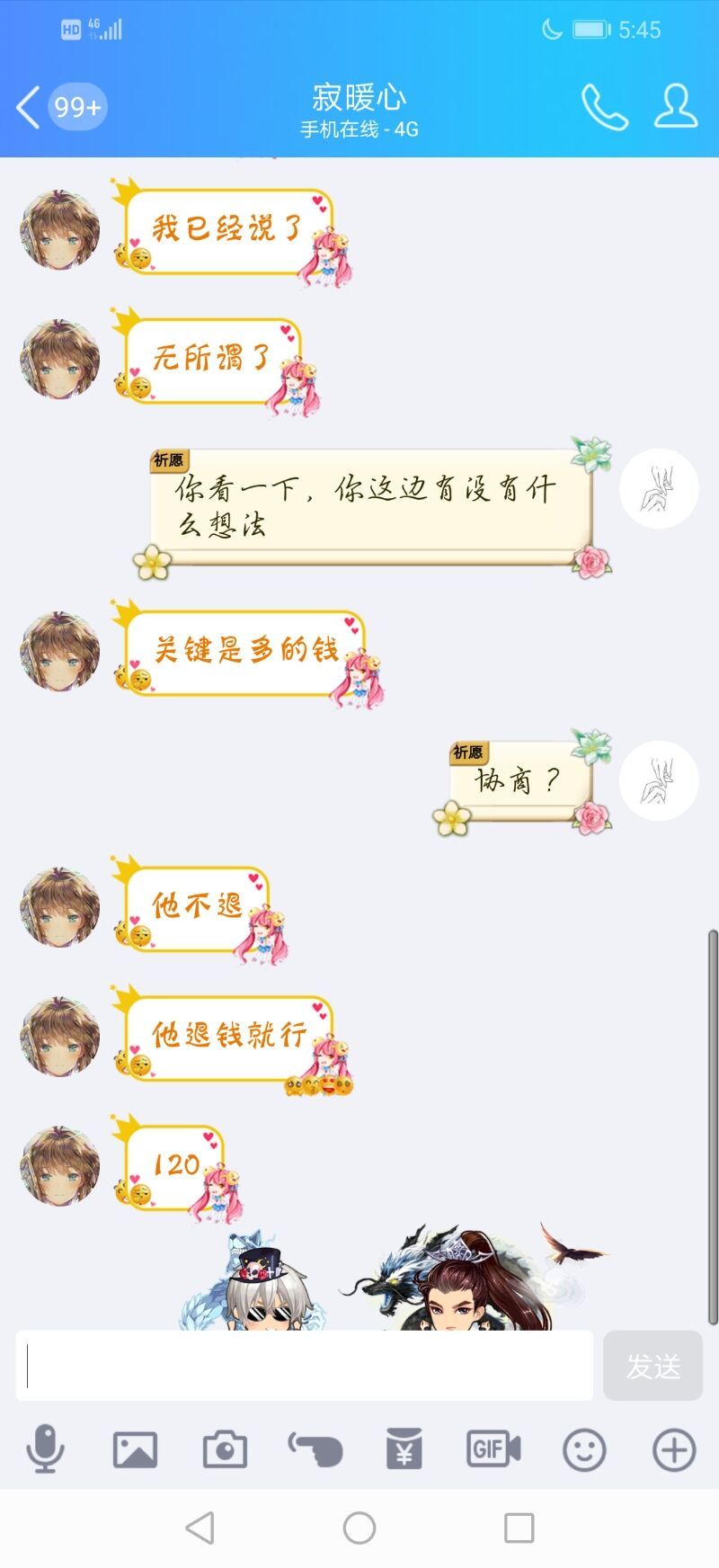The width and height of the screenshot is (719, 1568).
Task: Open the red packet money option
Action: [404, 1449]
